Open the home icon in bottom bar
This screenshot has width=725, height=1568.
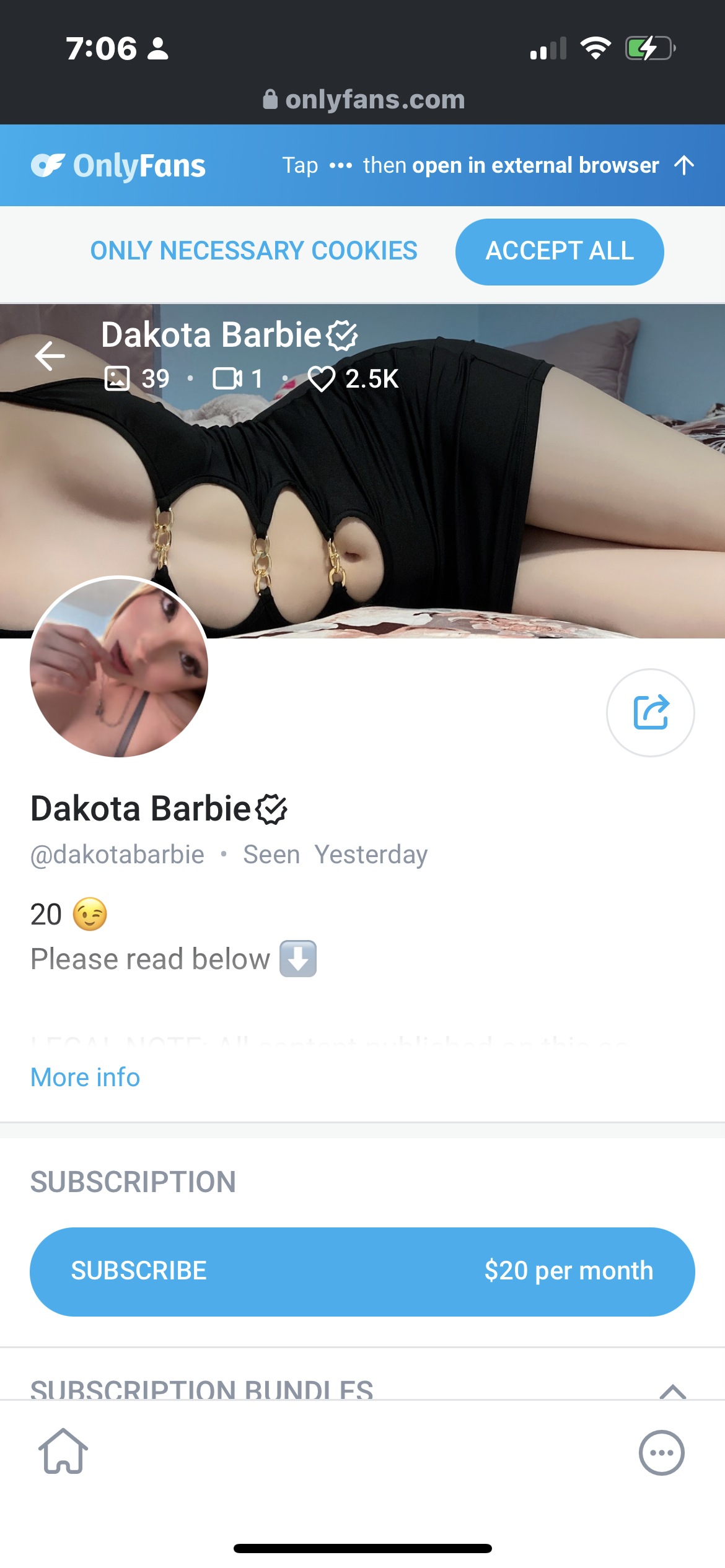point(63,1452)
